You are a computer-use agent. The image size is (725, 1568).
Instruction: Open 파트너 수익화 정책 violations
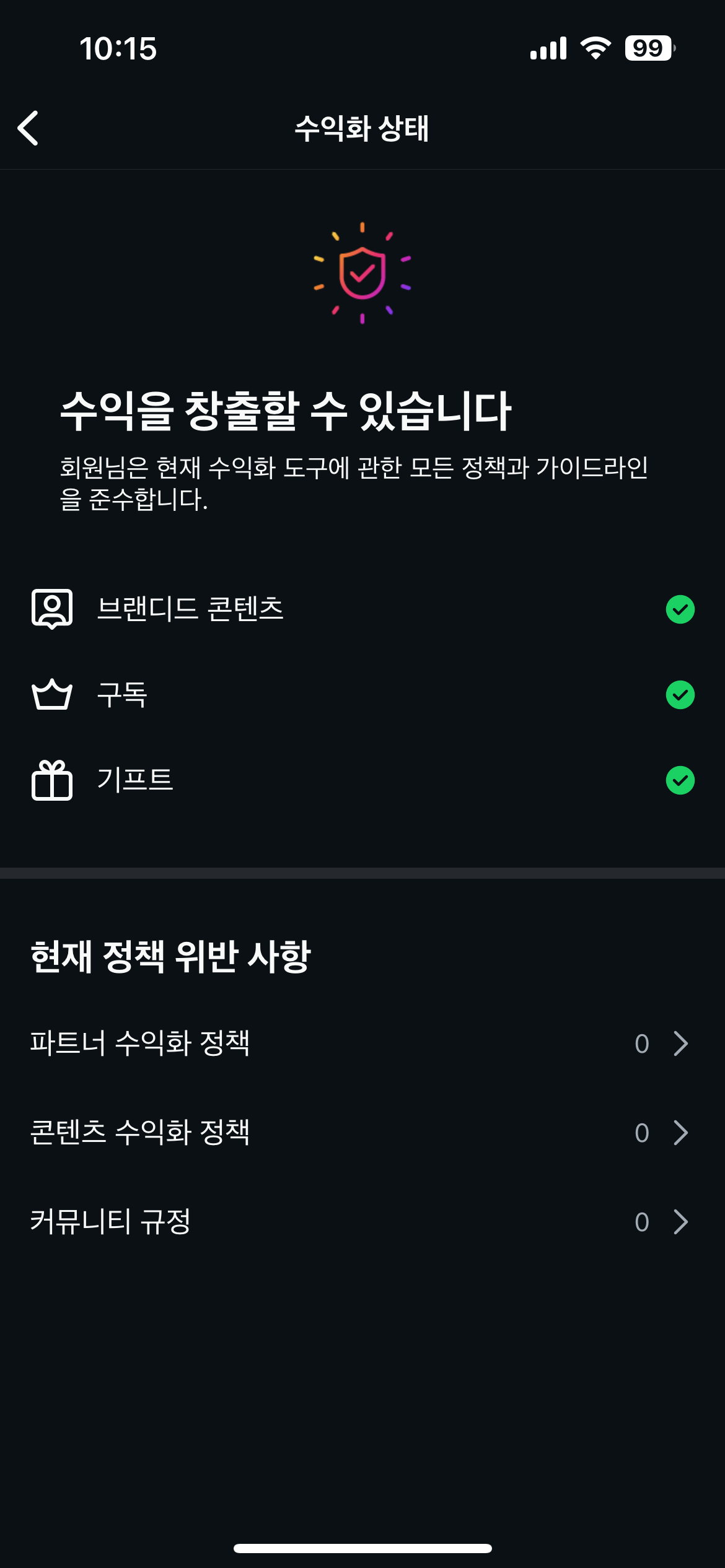pos(362,1043)
